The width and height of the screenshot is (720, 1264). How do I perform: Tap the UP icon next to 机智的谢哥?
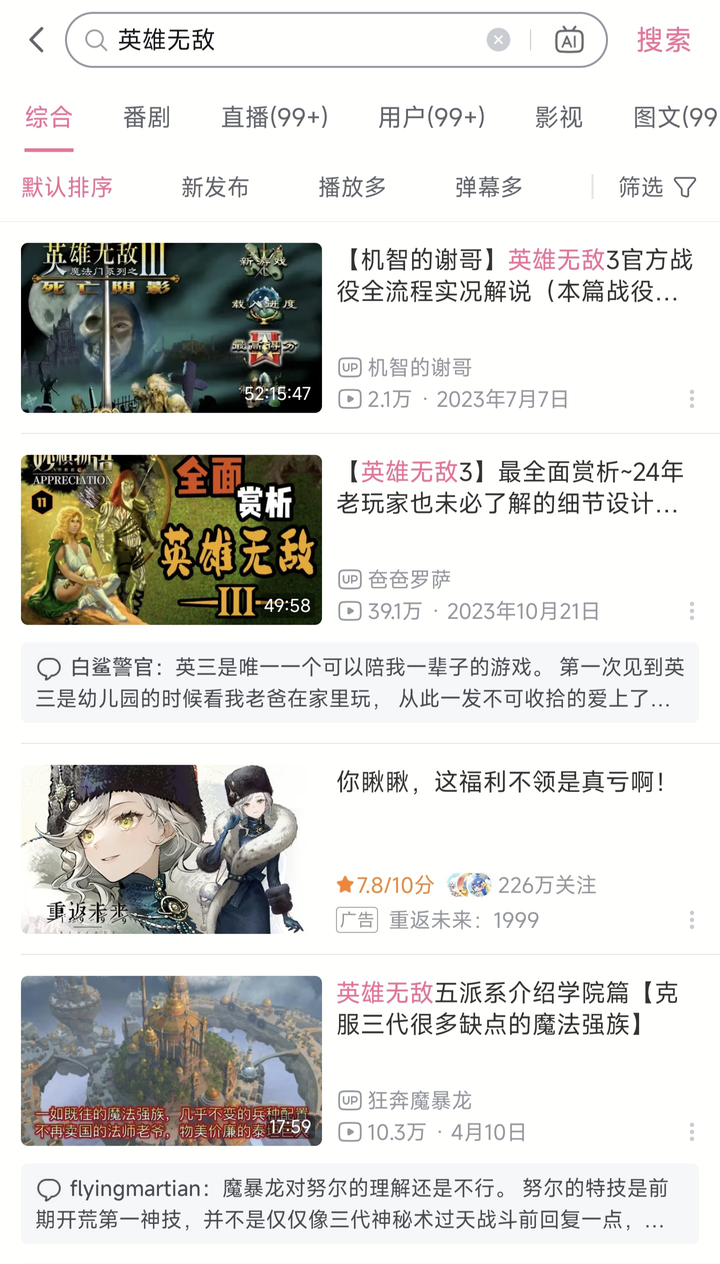[352, 367]
